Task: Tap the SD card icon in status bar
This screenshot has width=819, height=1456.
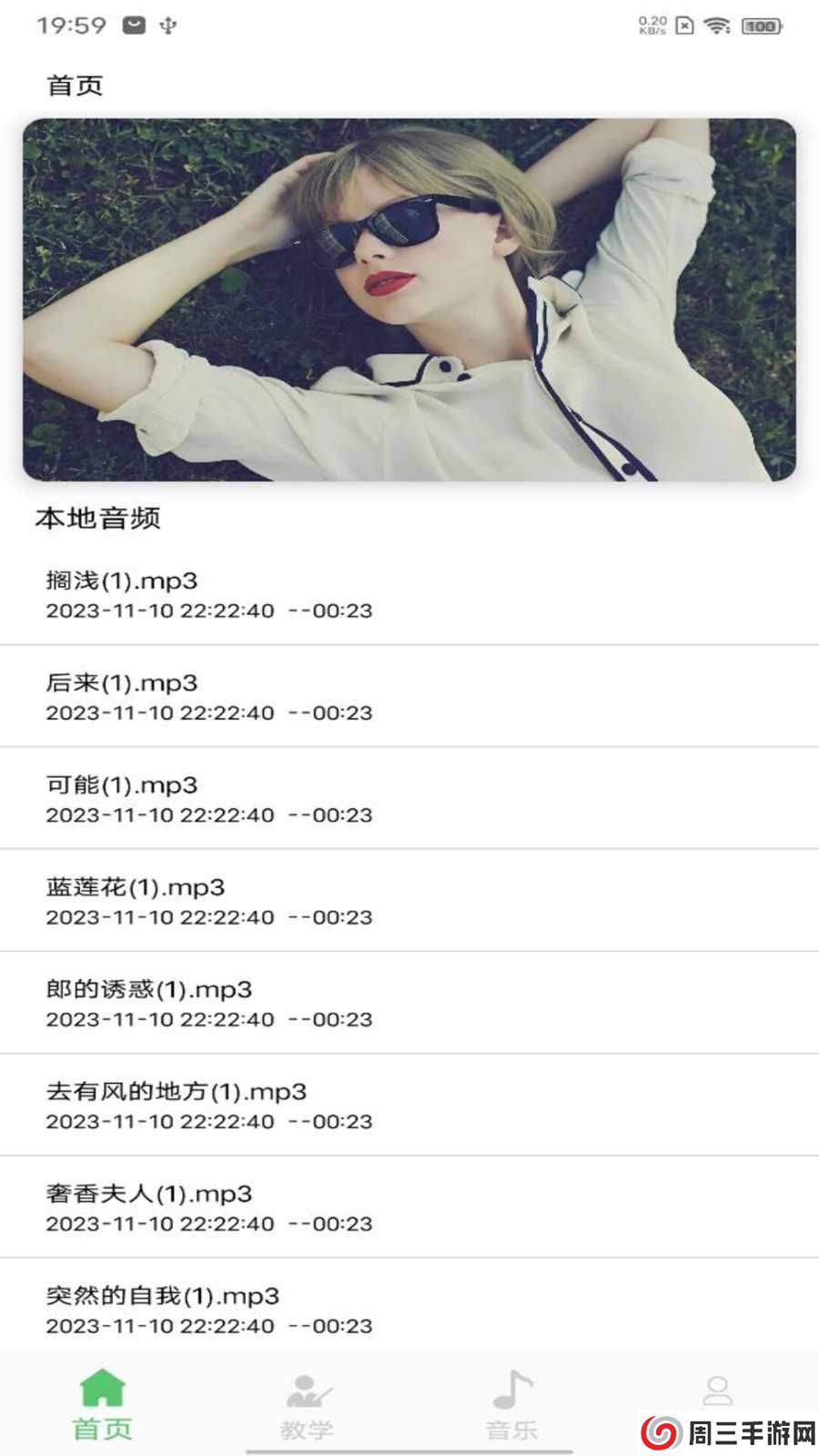Action: (x=684, y=25)
